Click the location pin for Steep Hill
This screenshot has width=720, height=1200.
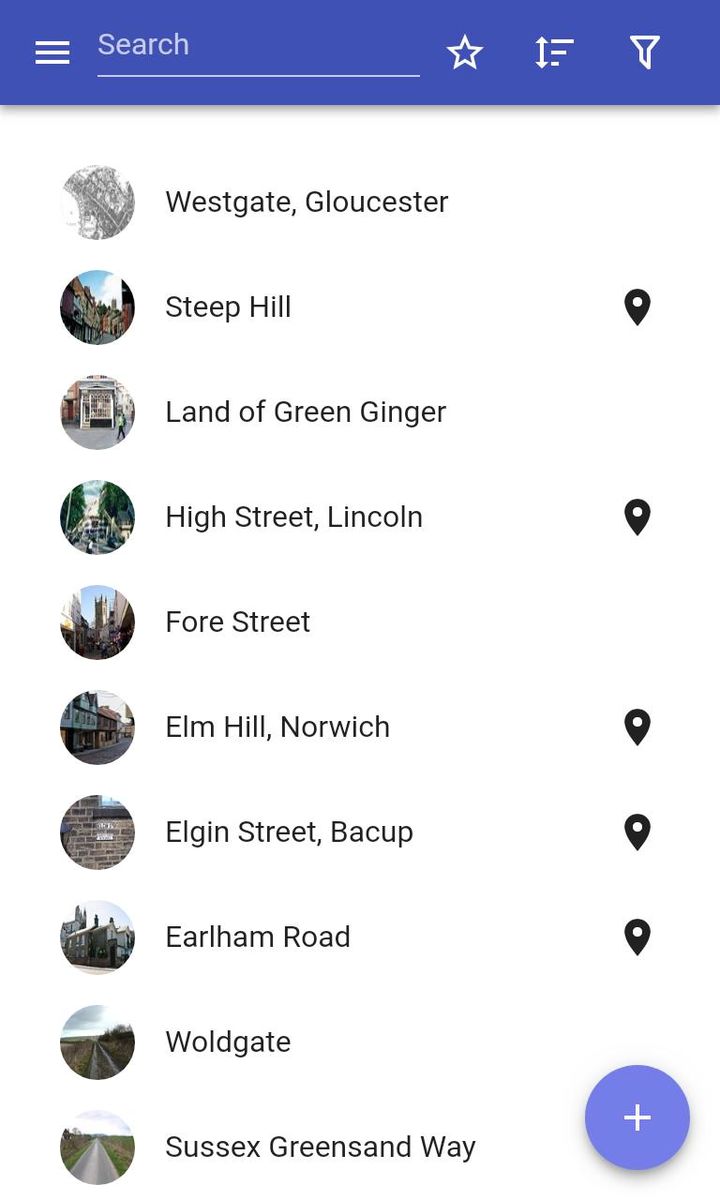(x=637, y=307)
